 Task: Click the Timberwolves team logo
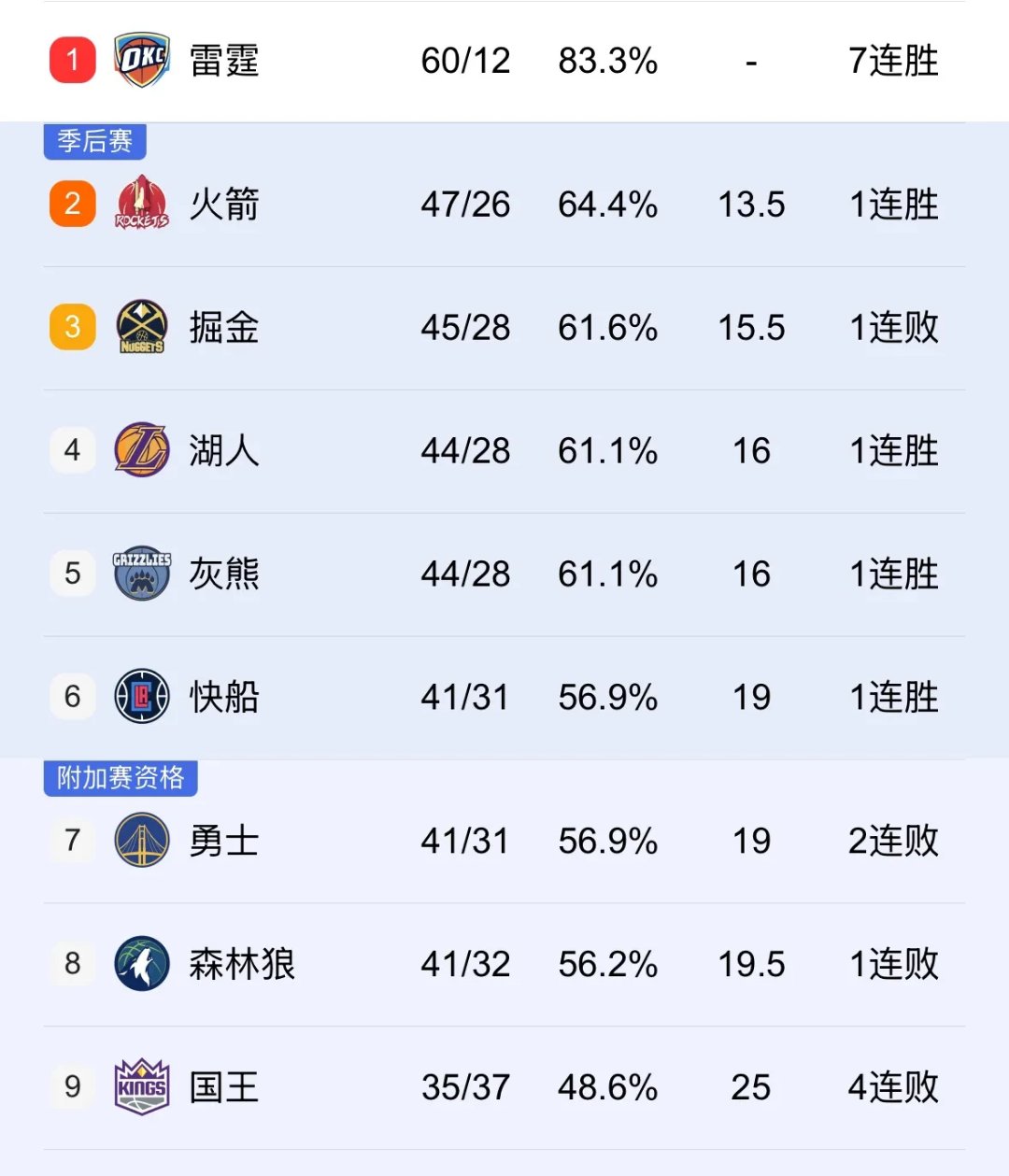[x=141, y=964]
